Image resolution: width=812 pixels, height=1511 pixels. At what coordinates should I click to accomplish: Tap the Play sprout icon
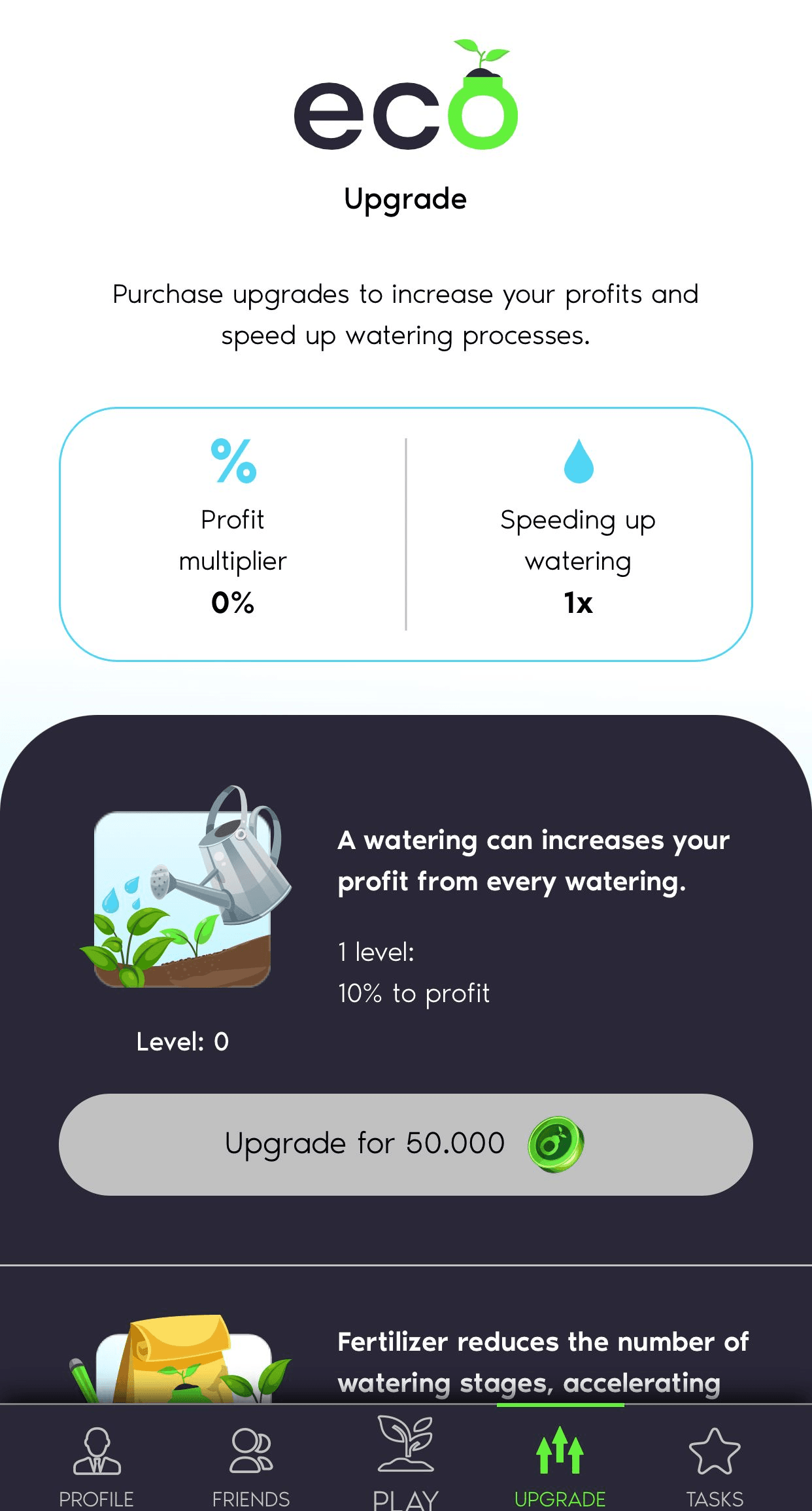pos(405,1442)
